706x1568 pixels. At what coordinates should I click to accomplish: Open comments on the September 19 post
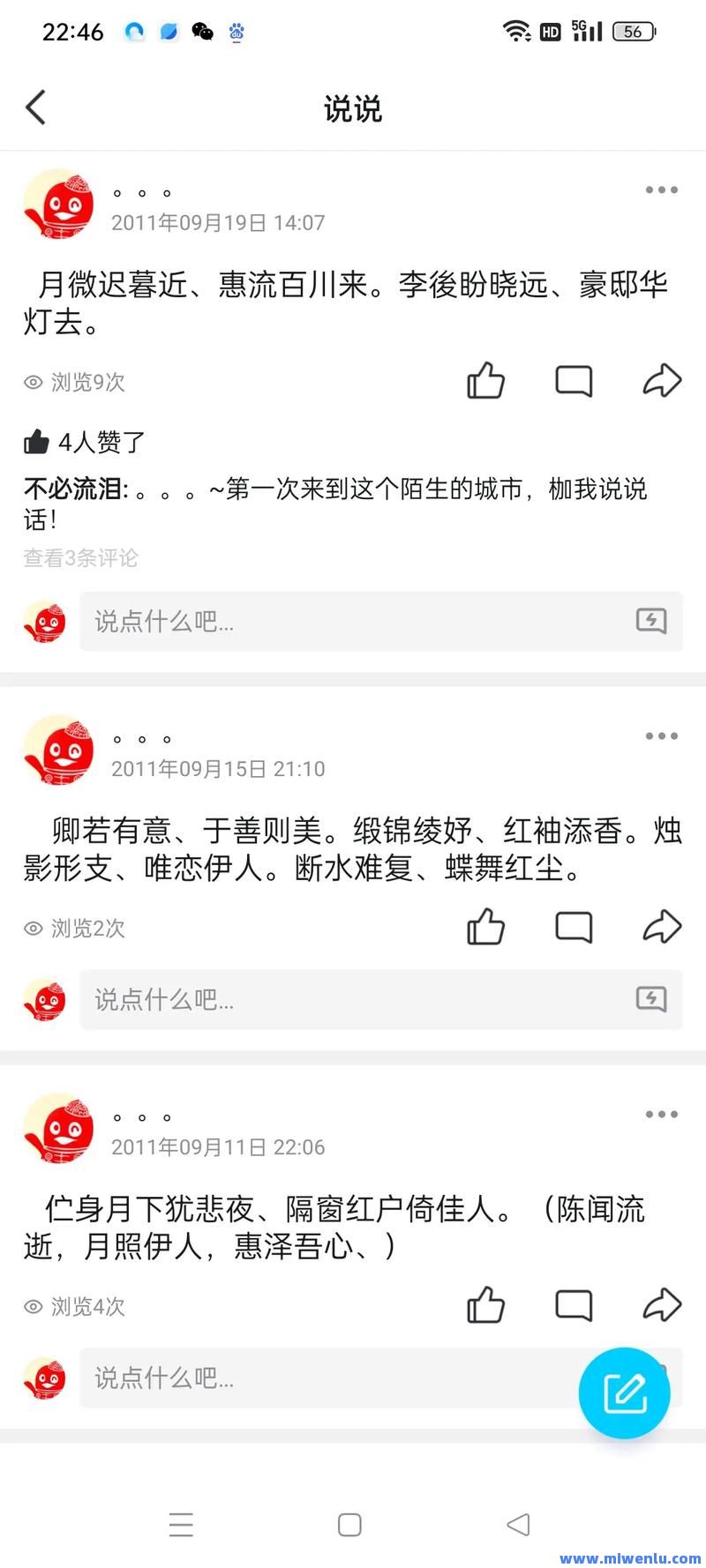pos(574,381)
